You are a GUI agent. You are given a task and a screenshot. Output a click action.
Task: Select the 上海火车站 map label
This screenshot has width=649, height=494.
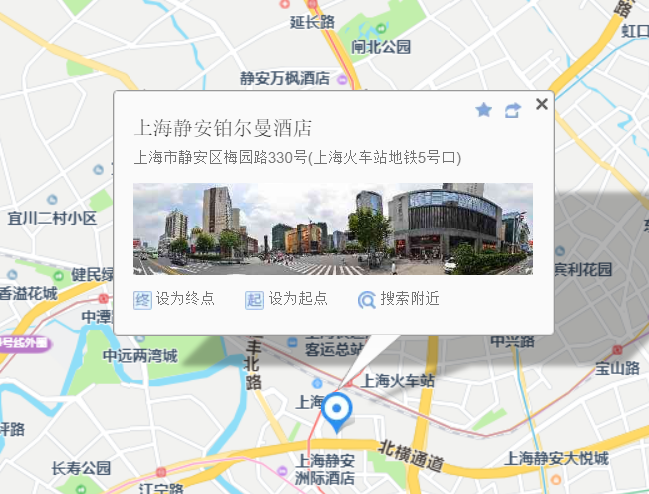pyautogui.click(x=398, y=381)
